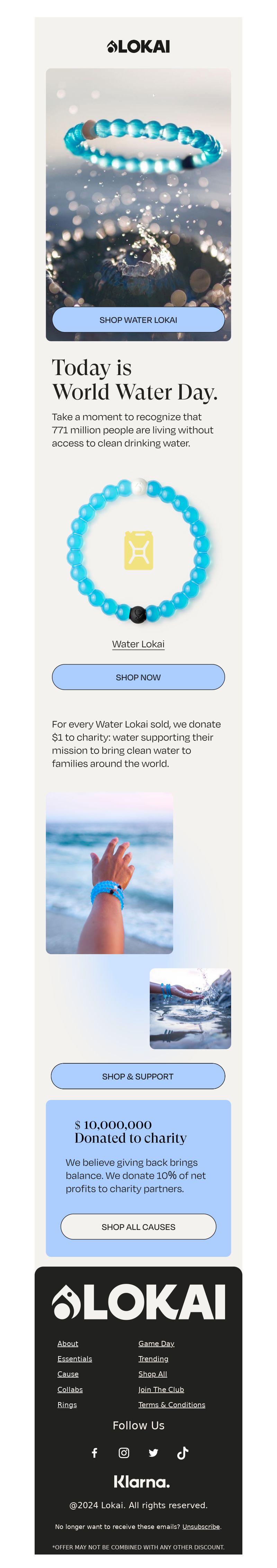Viewport: 277px width, 1568px height.
Task: Open the About footer link
Action: click(x=68, y=1343)
